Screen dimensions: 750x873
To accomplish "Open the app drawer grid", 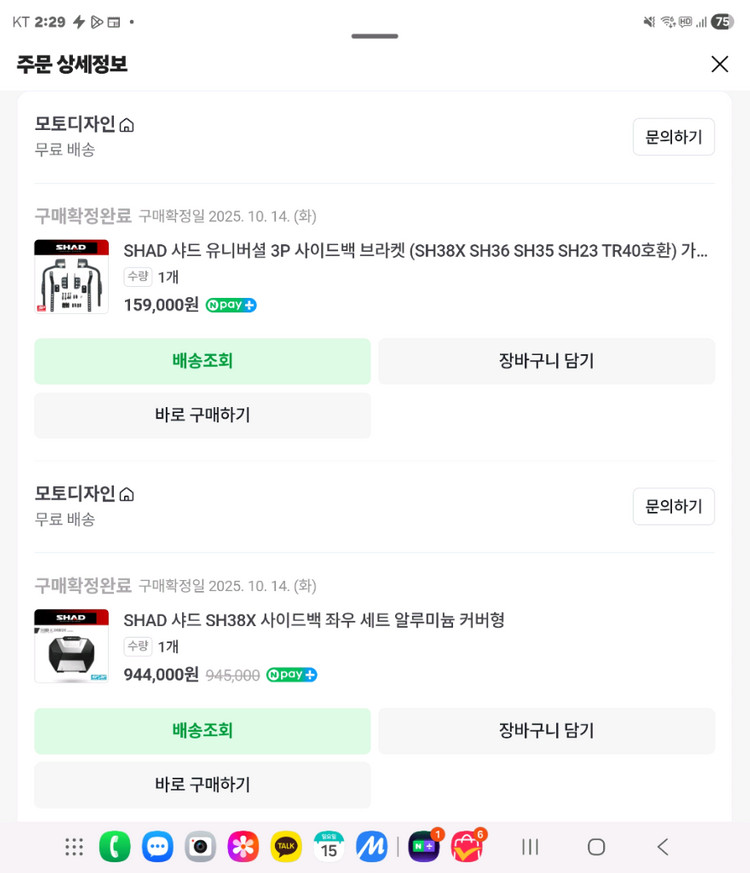I will coord(73,846).
